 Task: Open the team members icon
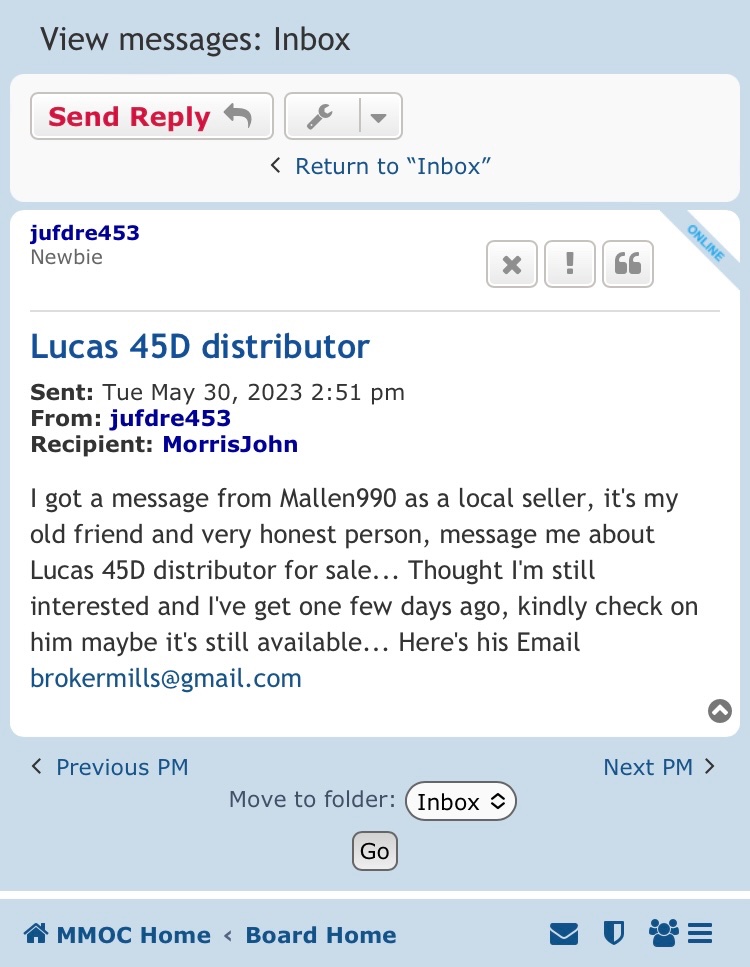[x=663, y=934]
